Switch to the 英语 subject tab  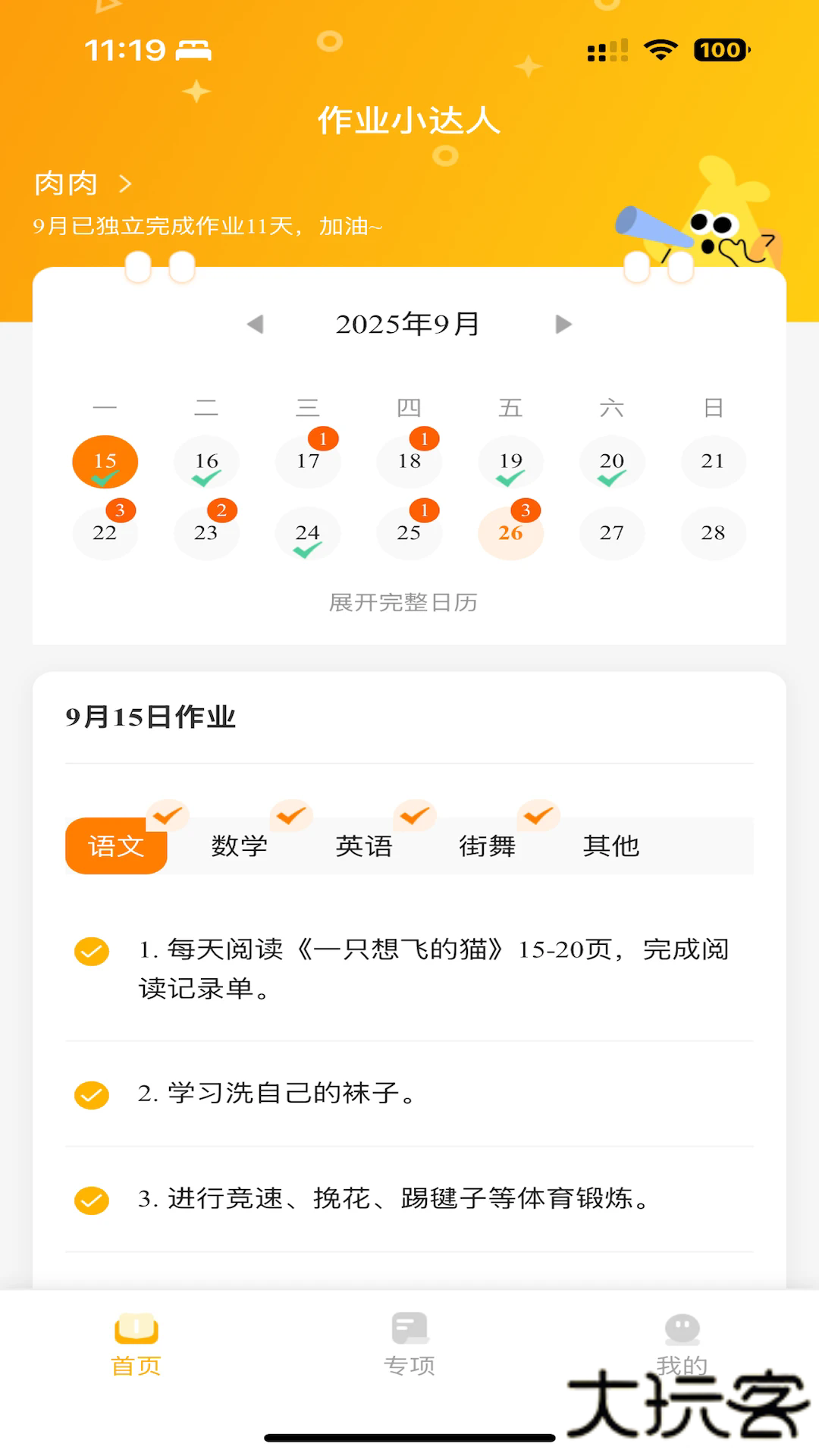click(365, 846)
